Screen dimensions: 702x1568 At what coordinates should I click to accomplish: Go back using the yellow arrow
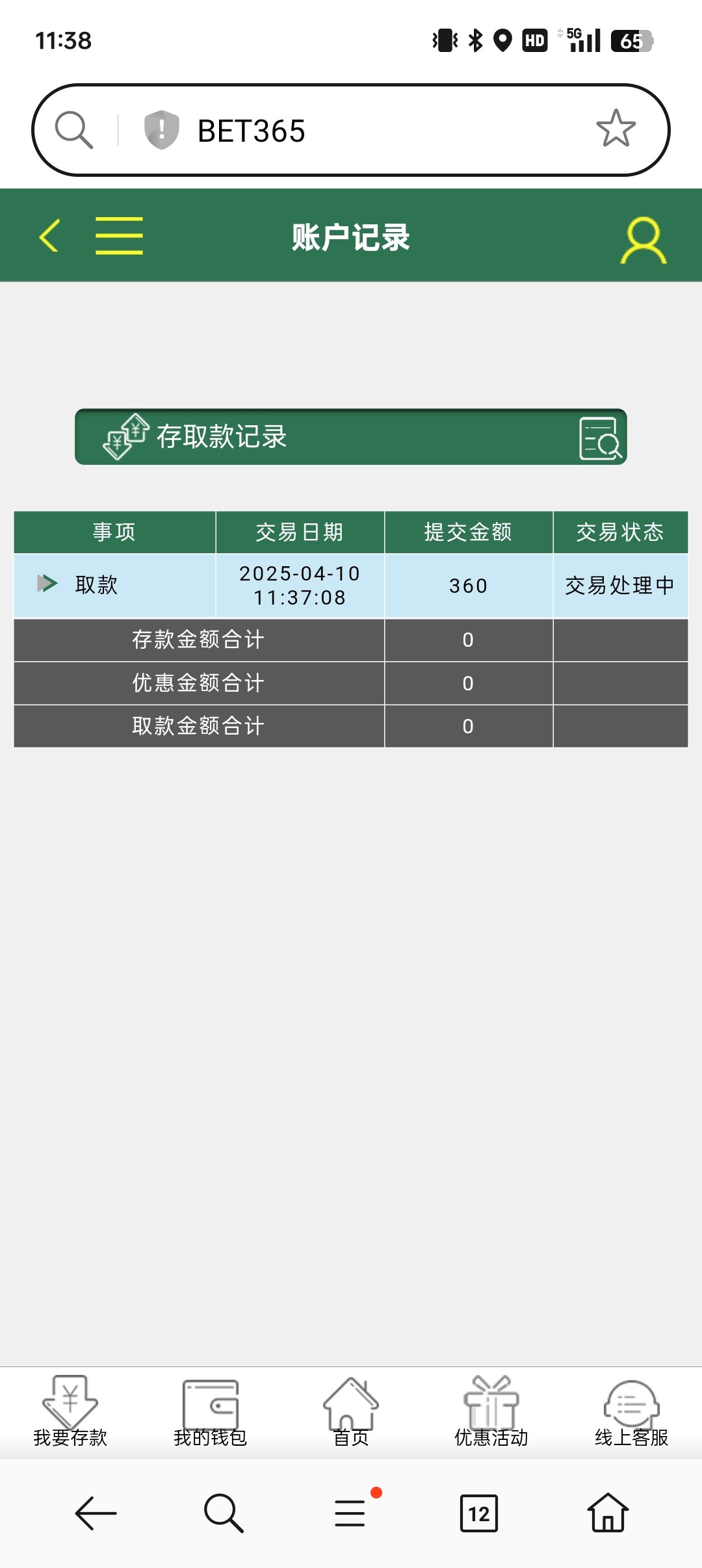coord(50,235)
